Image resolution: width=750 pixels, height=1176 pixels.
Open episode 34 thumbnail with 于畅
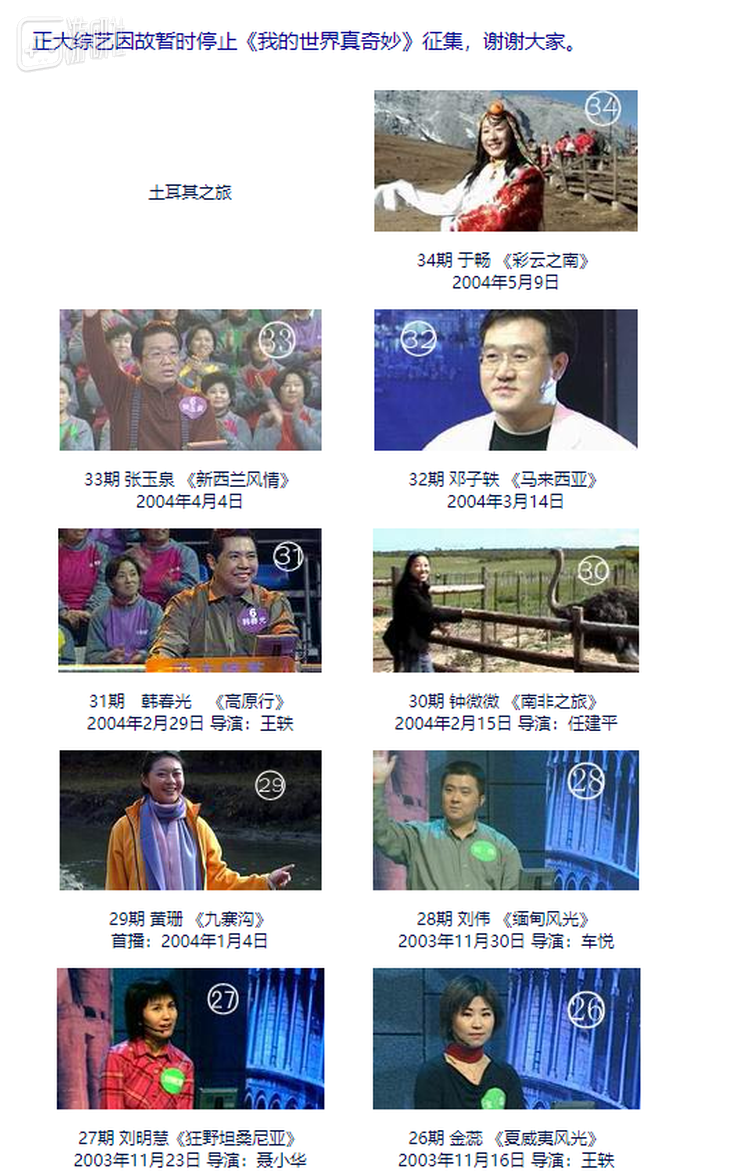click(505, 161)
